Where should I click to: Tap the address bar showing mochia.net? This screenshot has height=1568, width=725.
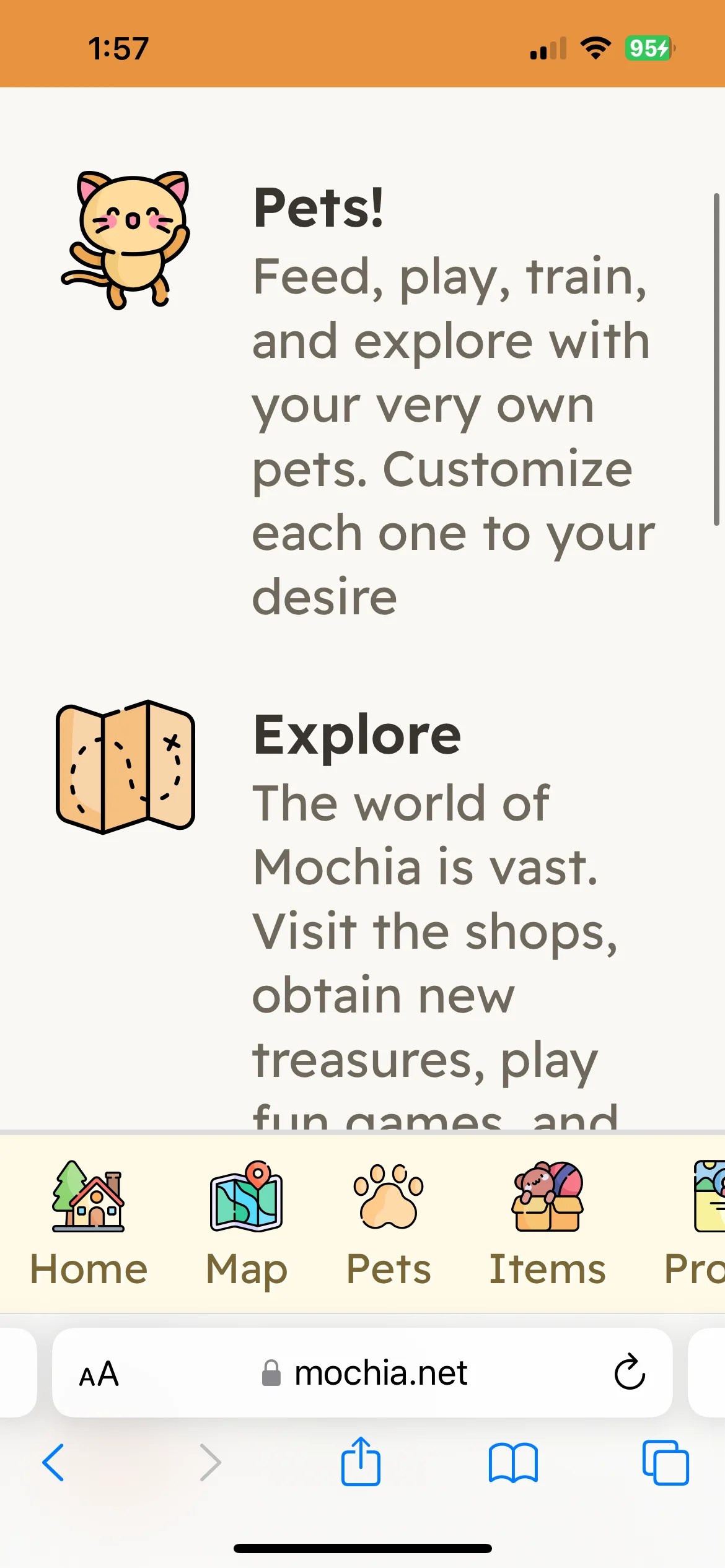380,1375
